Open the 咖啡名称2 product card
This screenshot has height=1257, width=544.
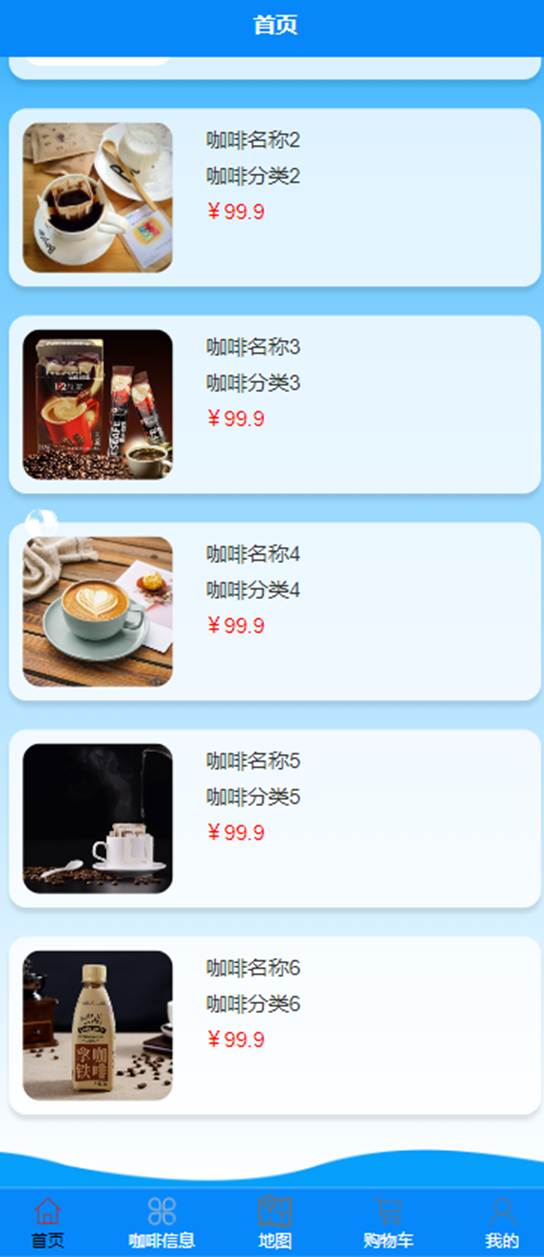pyautogui.click(x=275, y=198)
